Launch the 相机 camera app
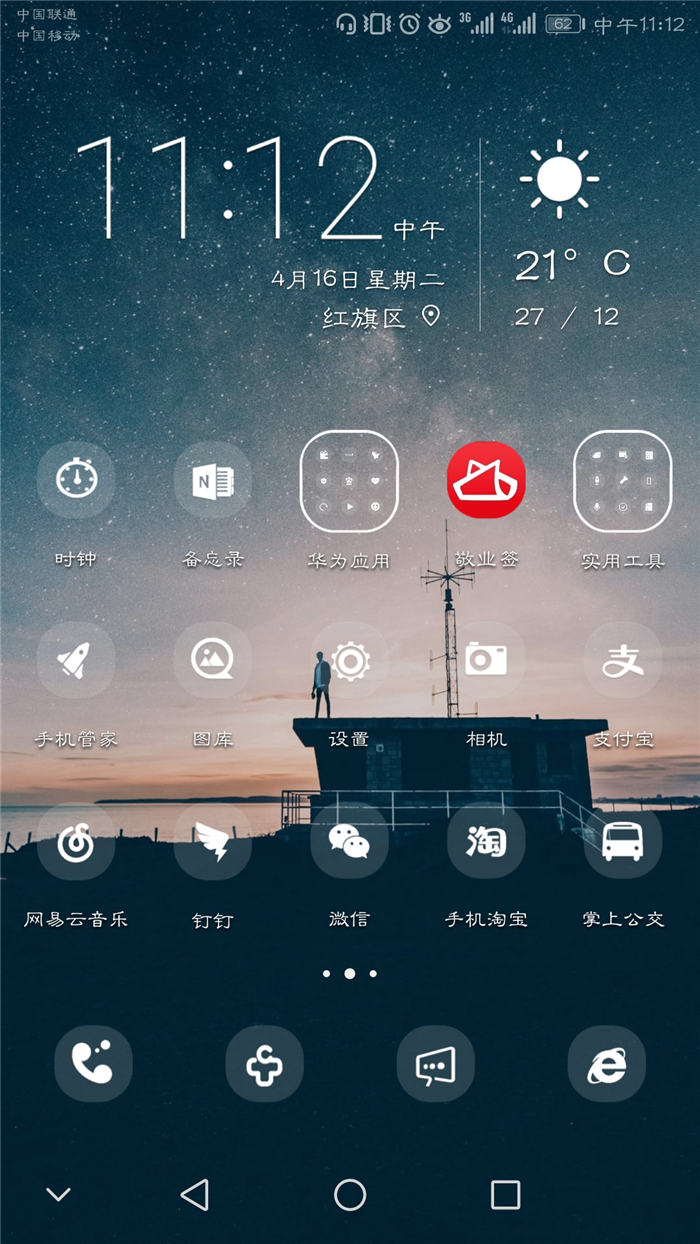The height and width of the screenshot is (1244, 700). (486, 661)
